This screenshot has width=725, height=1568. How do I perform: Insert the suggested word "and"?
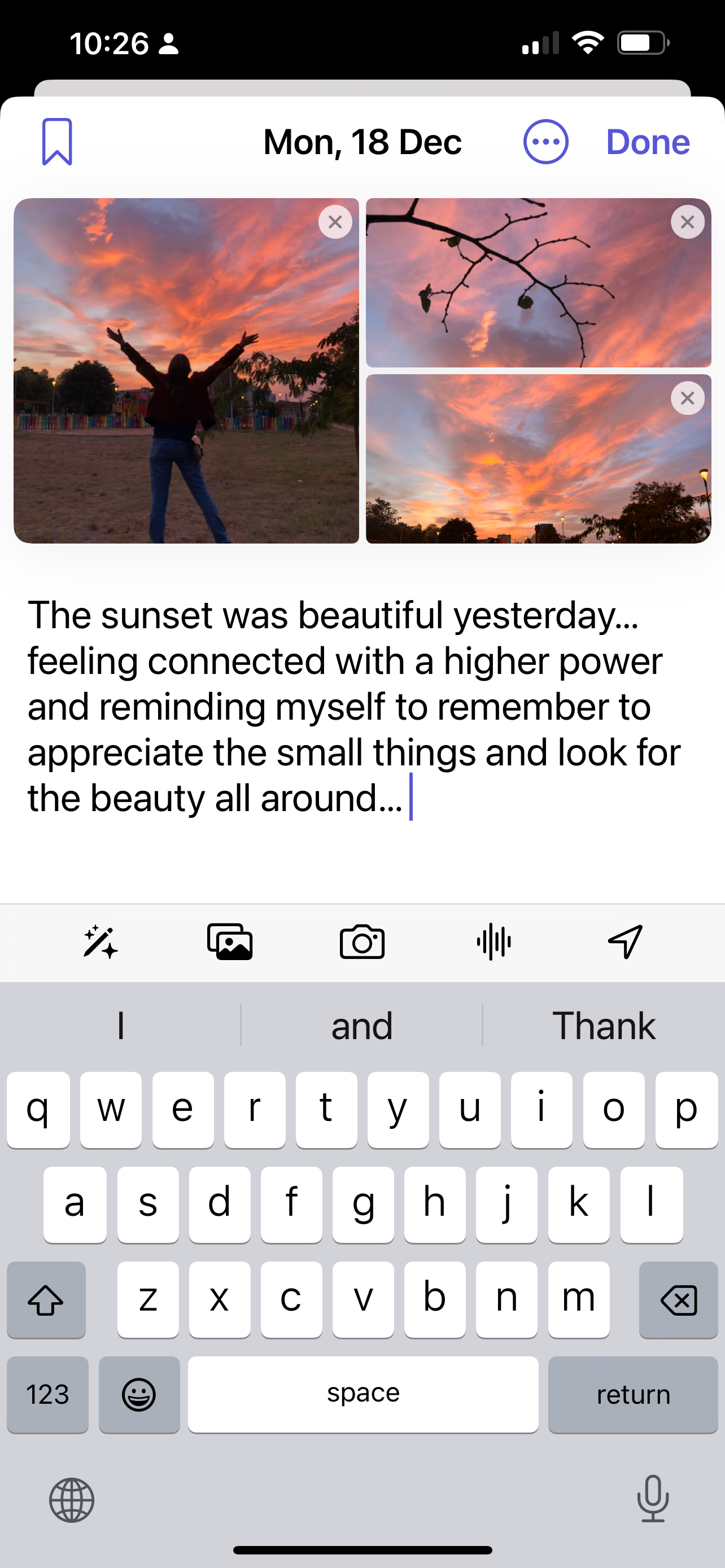361,1026
